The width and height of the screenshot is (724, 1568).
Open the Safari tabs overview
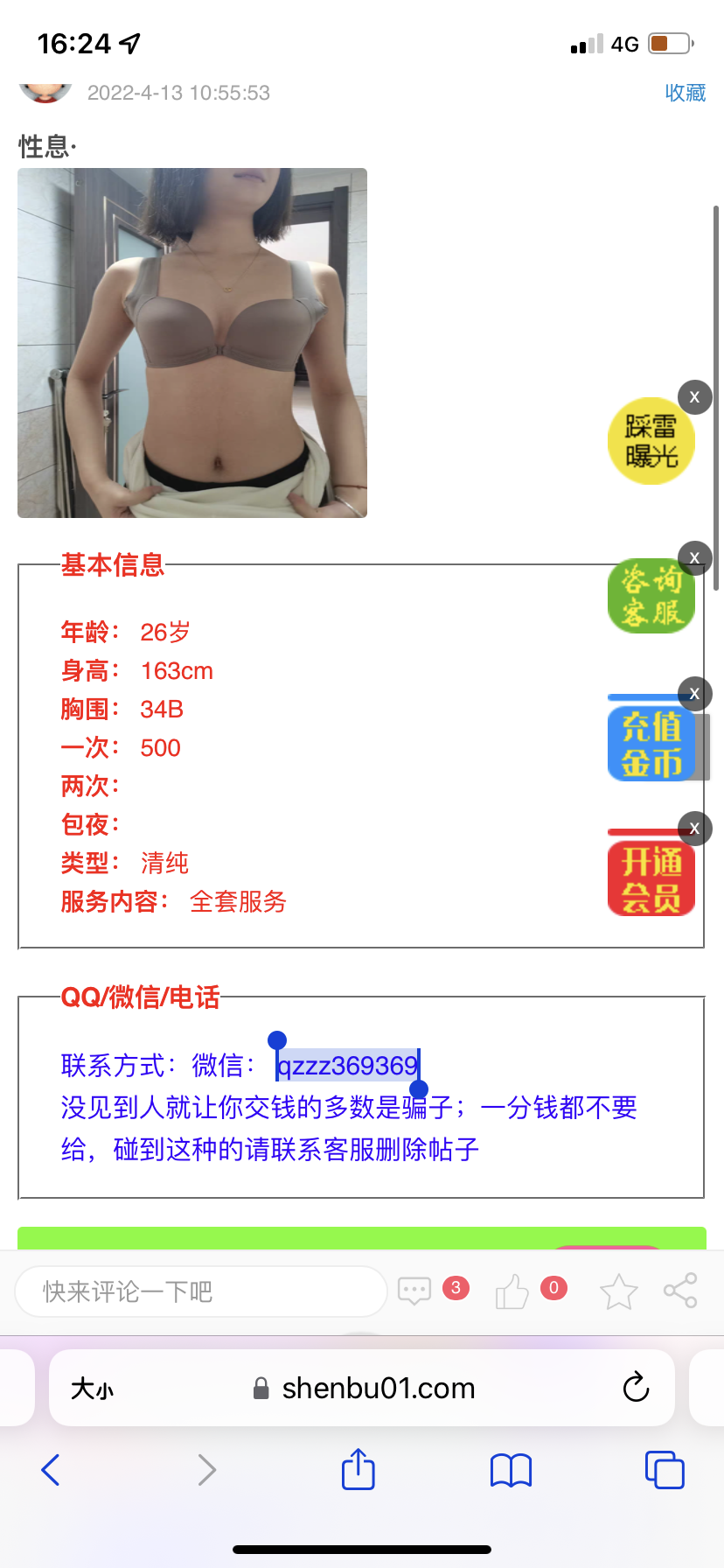pyautogui.click(x=664, y=1470)
